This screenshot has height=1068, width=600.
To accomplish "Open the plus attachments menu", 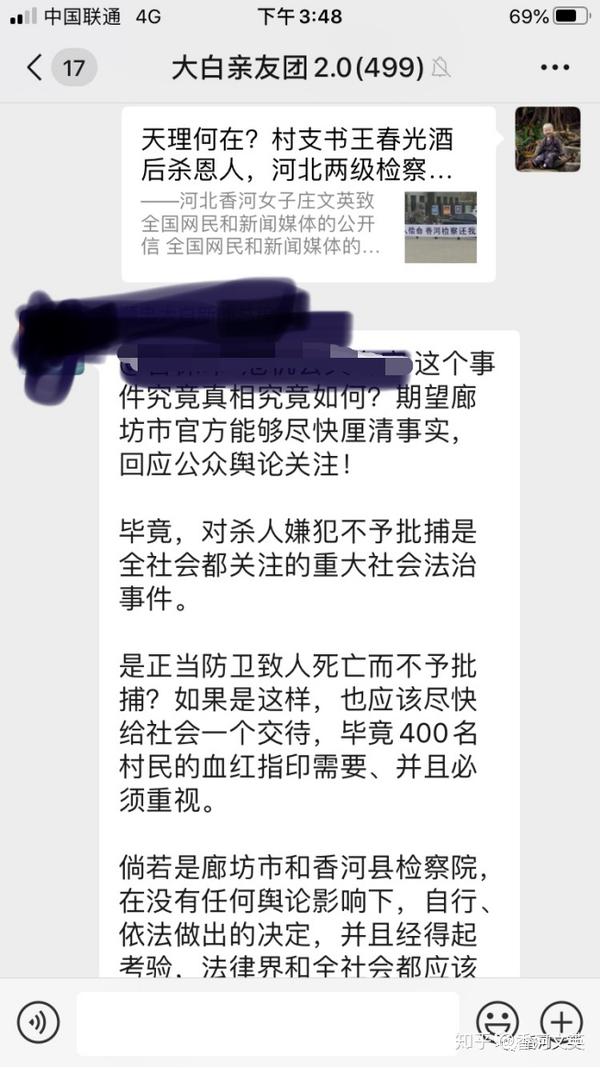I will (x=562, y=1022).
